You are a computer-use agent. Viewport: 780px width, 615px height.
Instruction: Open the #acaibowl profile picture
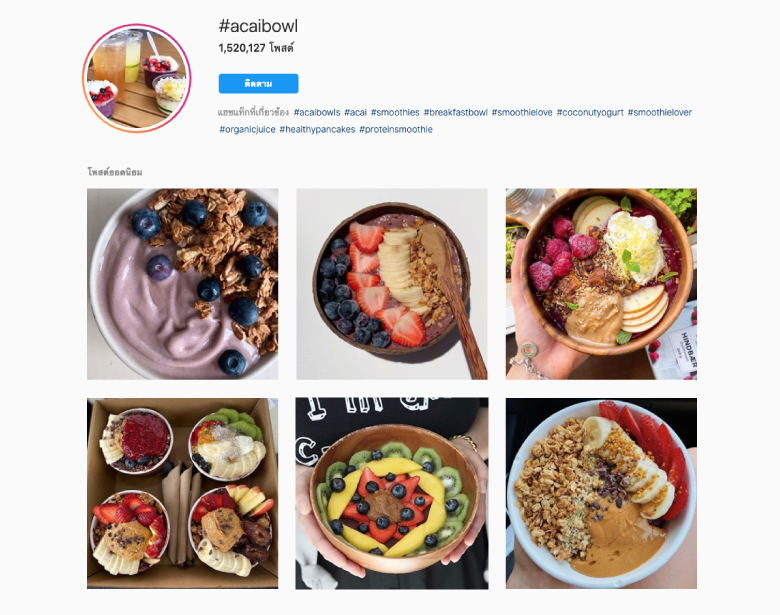pos(137,78)
